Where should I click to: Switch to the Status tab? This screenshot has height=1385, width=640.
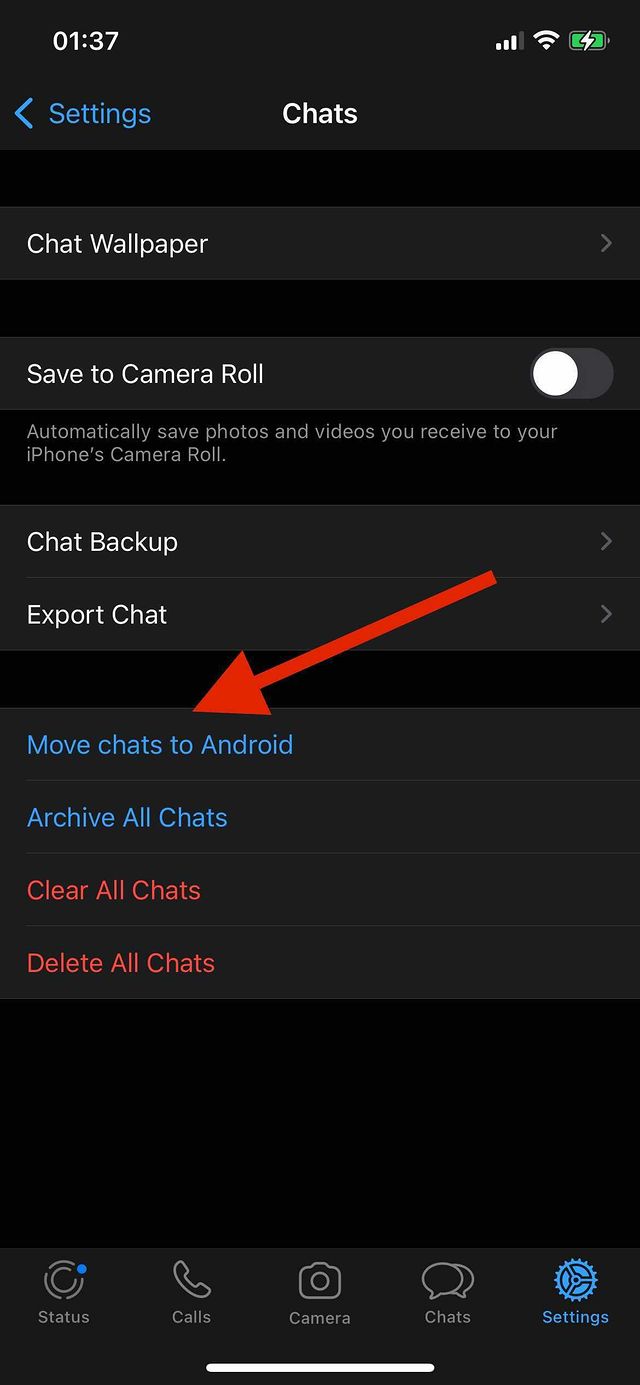coord(64,1292)
